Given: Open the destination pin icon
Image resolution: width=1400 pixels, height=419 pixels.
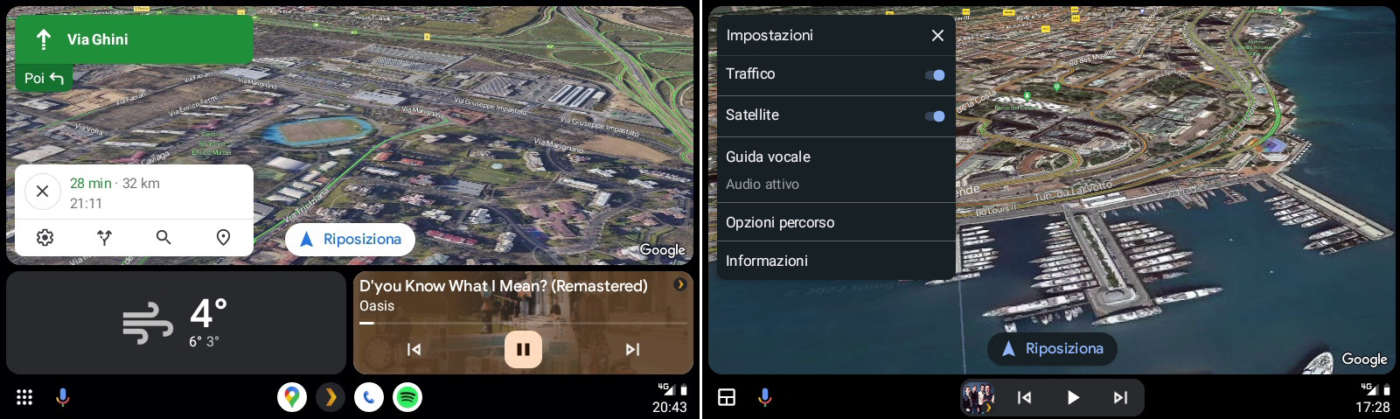Looking at the screenshot, I should tap(223, 237).
